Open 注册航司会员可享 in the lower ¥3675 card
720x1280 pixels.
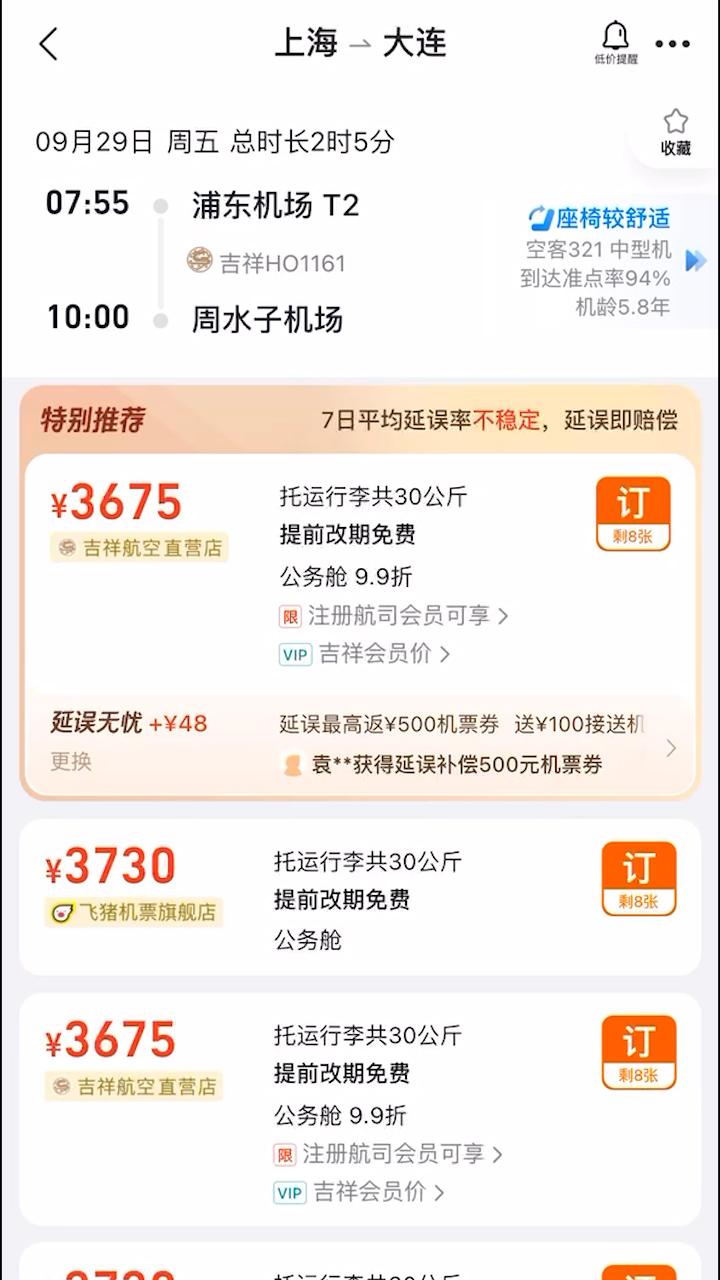coord(392,1154)
